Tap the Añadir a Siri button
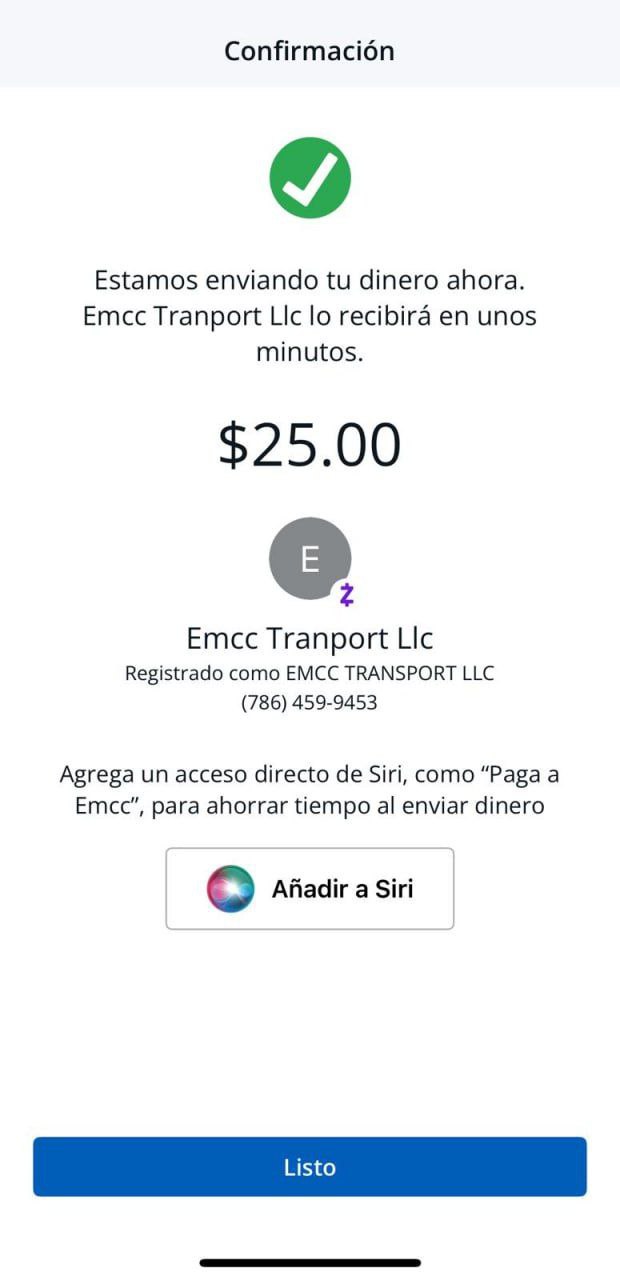Viewport: 620px width, 1280px height. 310,889
